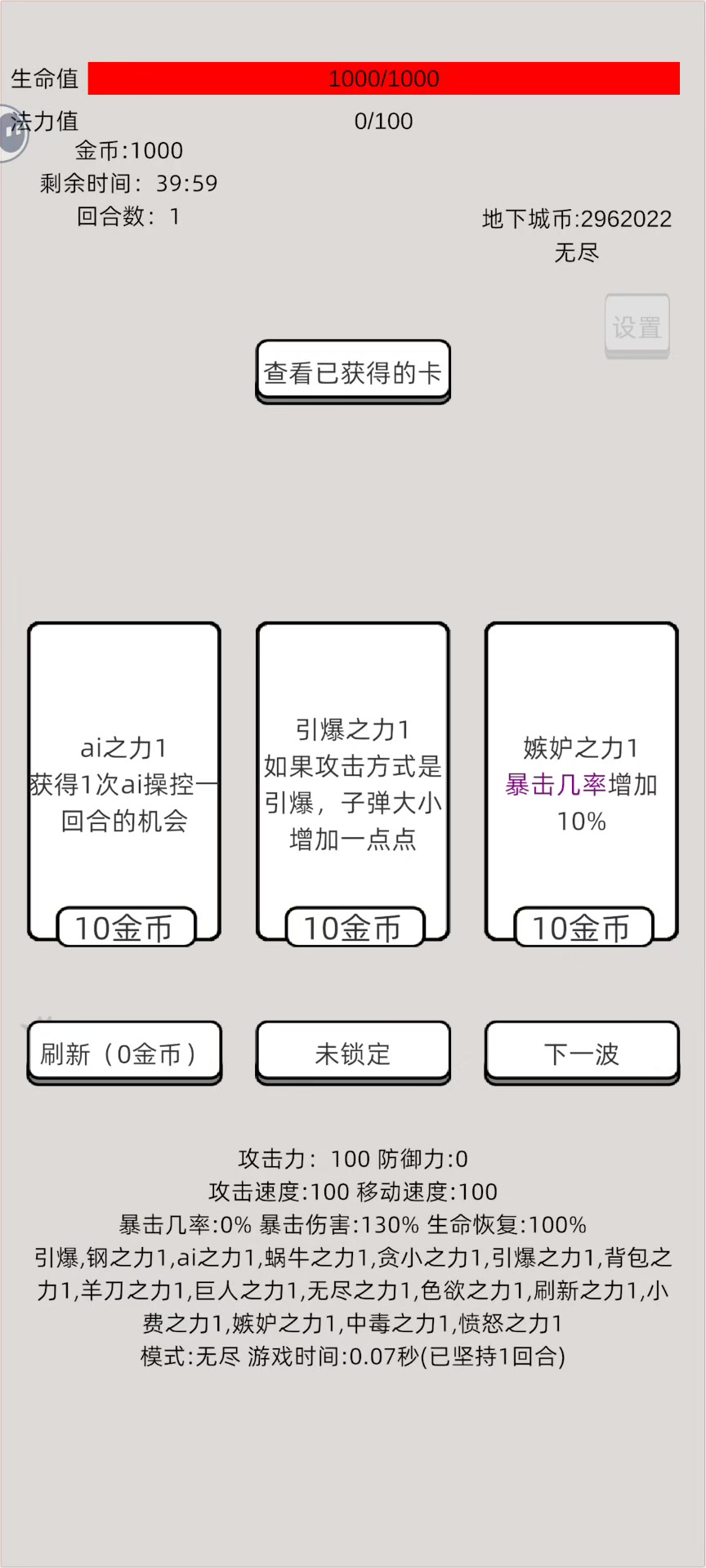
Task: Click the 查看已获得的卡 button
Action: 353,370
